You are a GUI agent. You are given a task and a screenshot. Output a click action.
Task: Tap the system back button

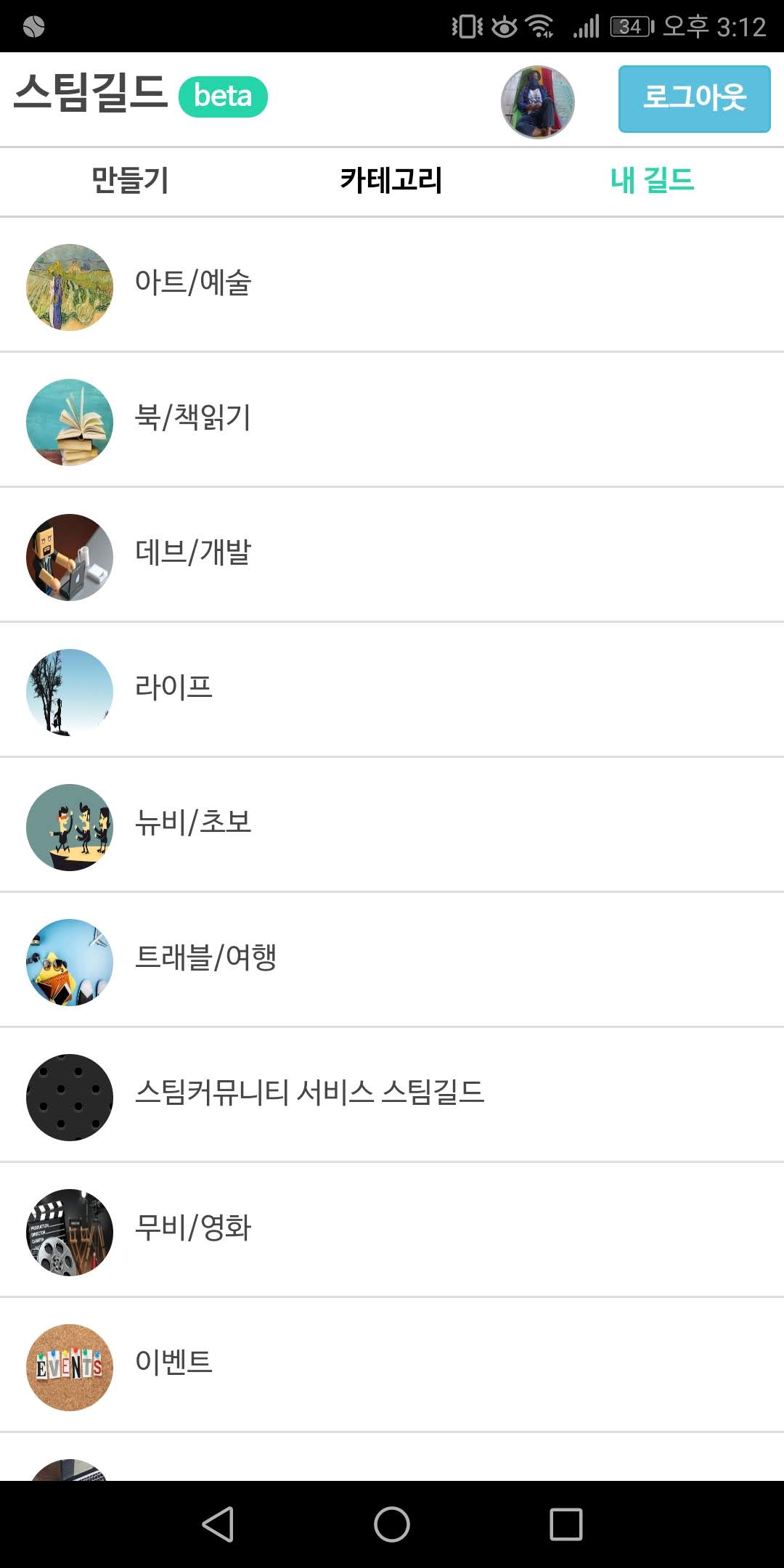pyautogui.click(x=218, y=1524)
